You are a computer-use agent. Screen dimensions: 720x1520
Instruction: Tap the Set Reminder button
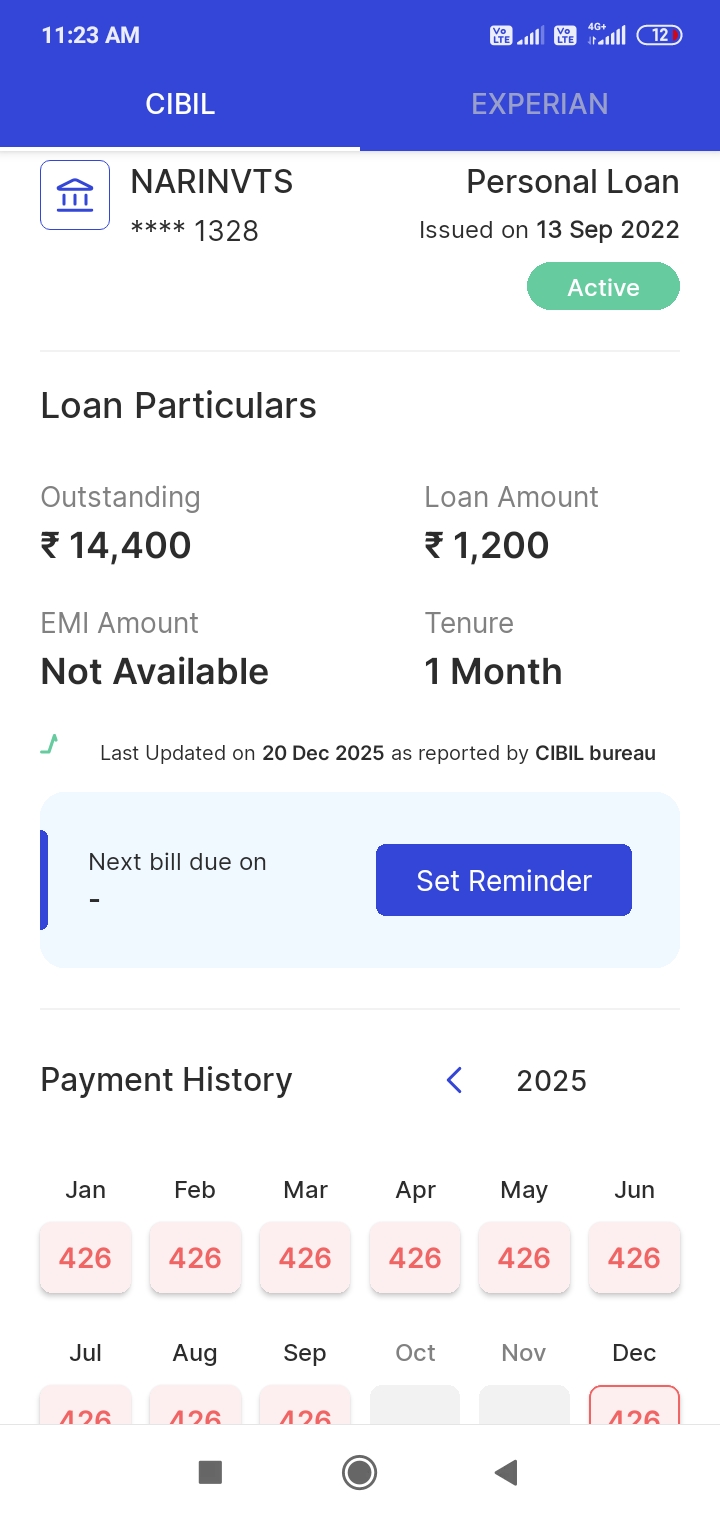click(504, 880)
